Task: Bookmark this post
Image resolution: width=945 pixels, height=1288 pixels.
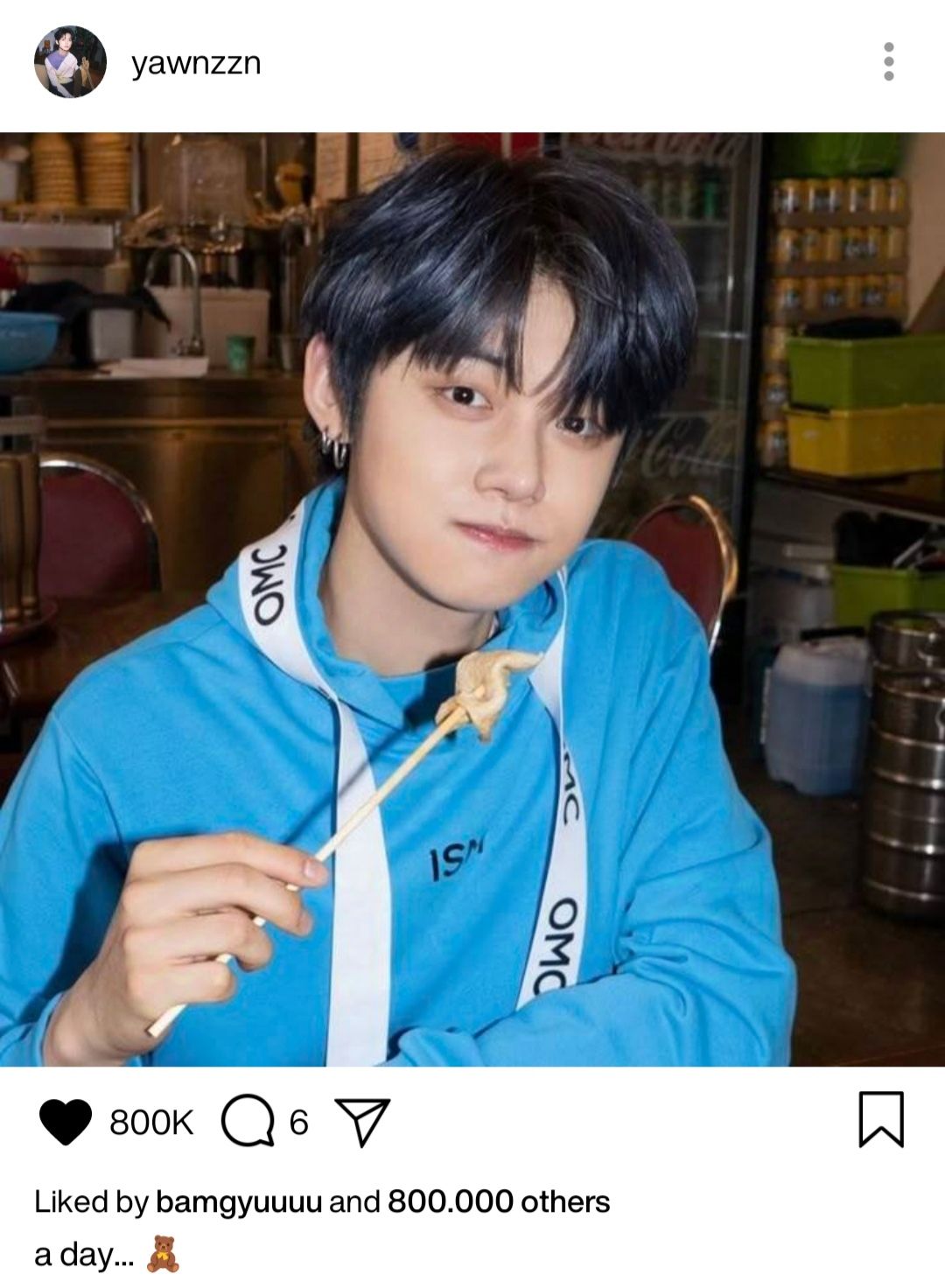Action: [880, 1119]
